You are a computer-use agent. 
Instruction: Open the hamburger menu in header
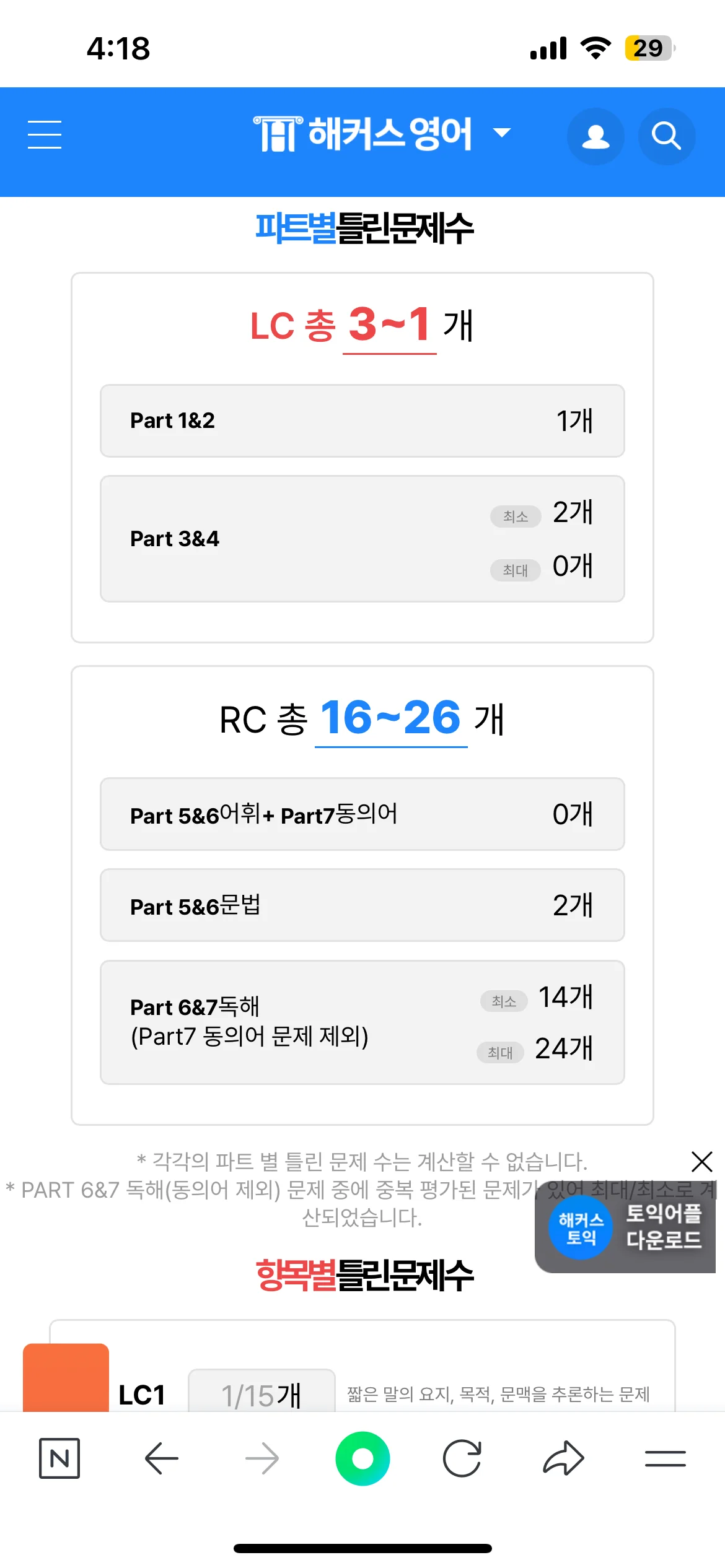45,134
